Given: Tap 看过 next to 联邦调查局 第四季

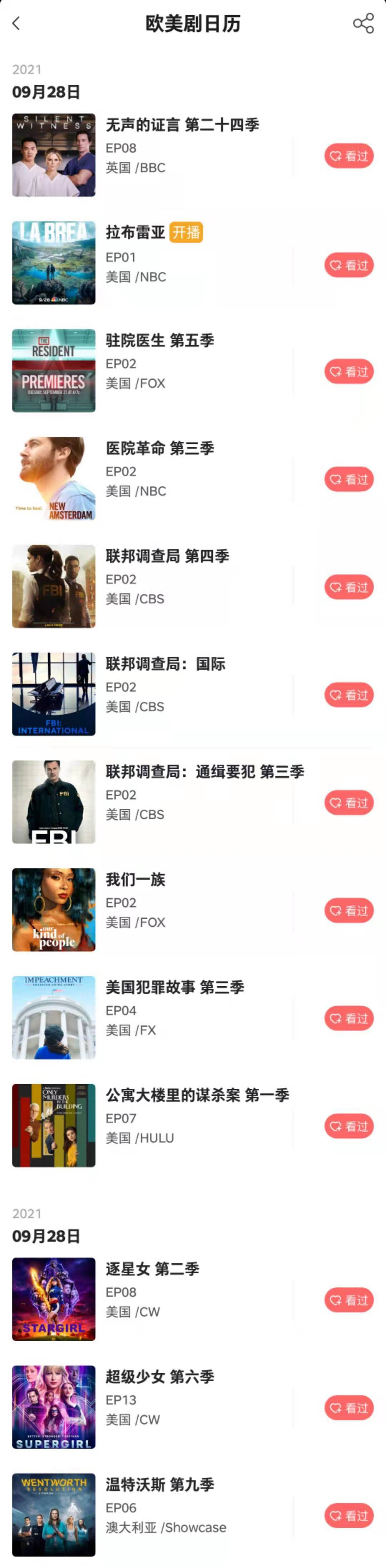Looking at the screenshot, I should 349,587.
